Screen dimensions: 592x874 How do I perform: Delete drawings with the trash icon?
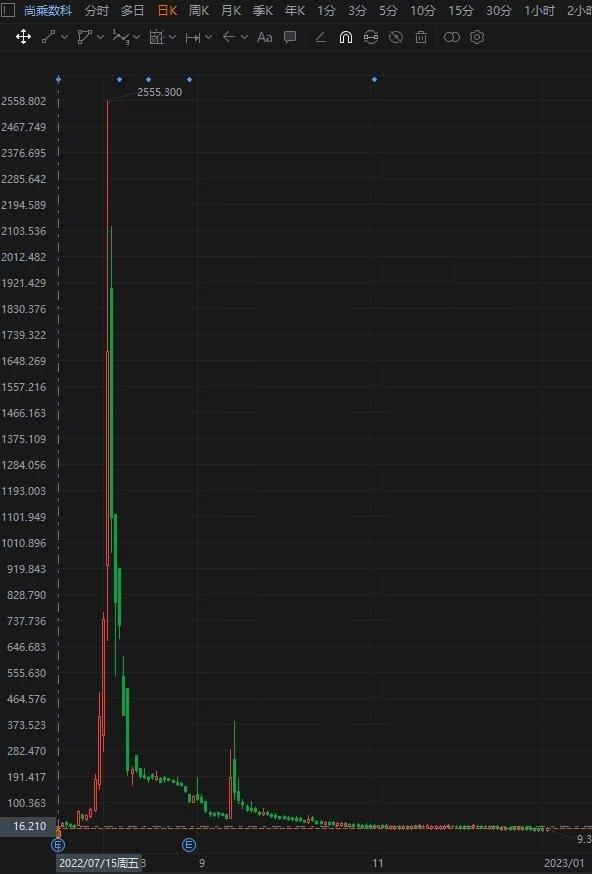(x=421, y=37)
